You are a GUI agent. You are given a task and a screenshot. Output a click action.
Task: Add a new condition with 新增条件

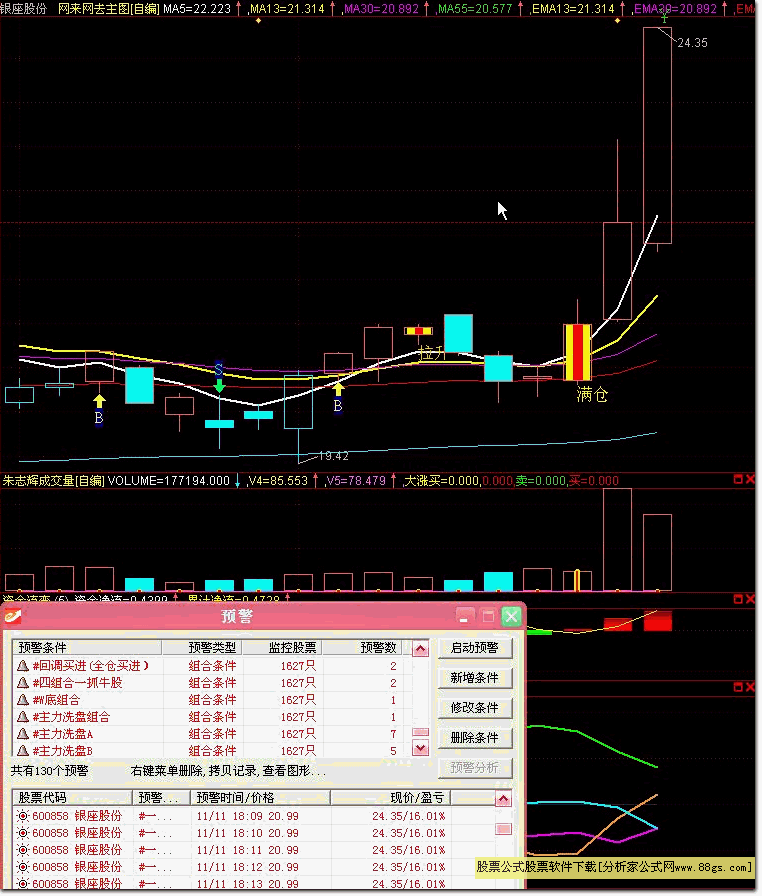click(x=475, y=678)
